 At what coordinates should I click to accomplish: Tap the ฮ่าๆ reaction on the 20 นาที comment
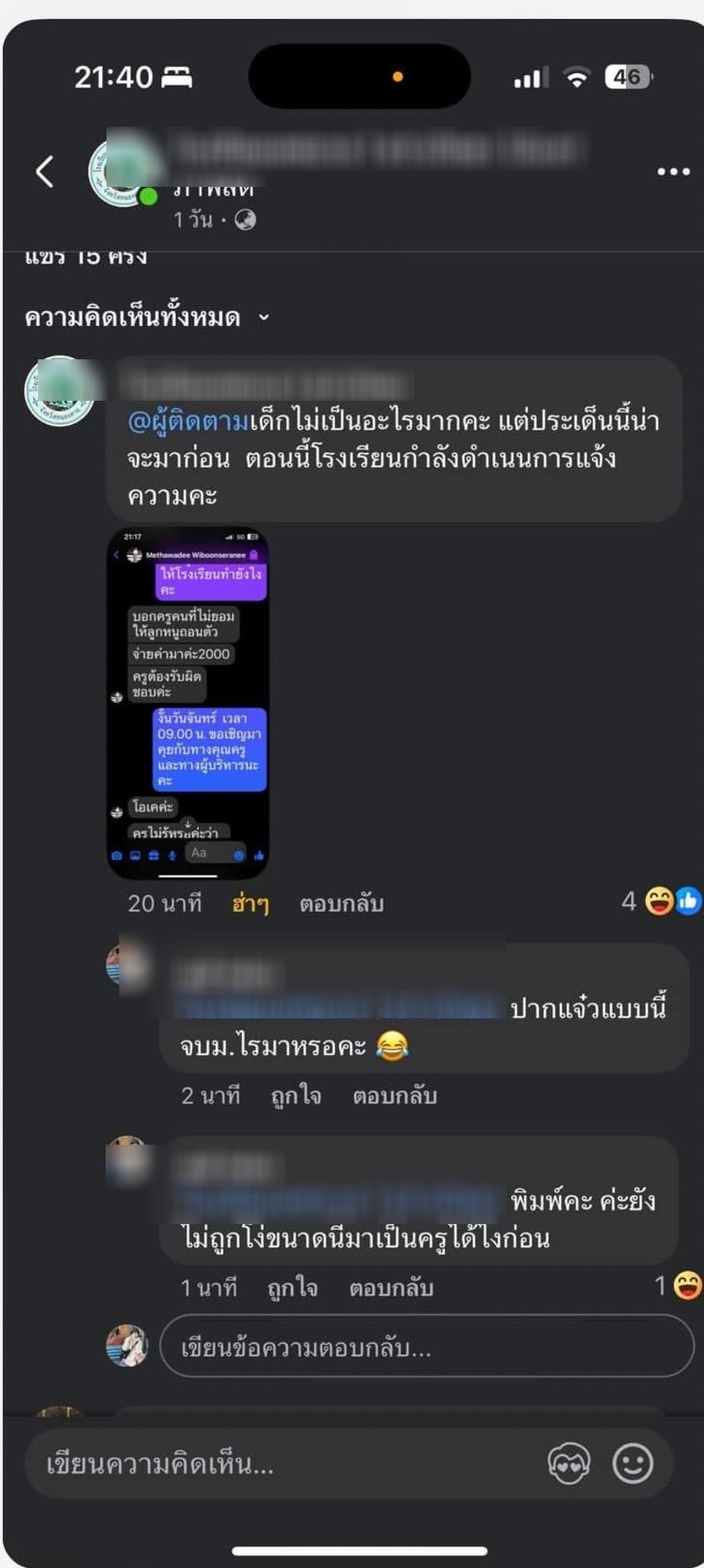(x=250, y=904)
